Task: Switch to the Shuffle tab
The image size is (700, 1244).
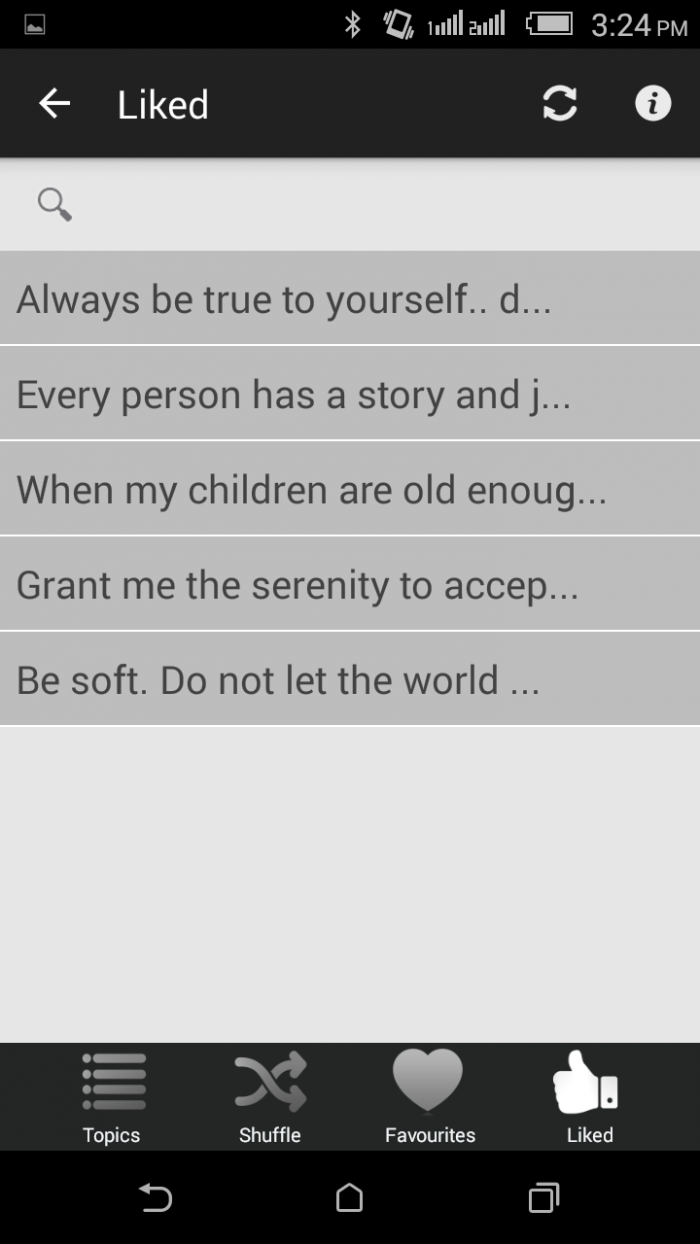Action: coord(270,1097)
